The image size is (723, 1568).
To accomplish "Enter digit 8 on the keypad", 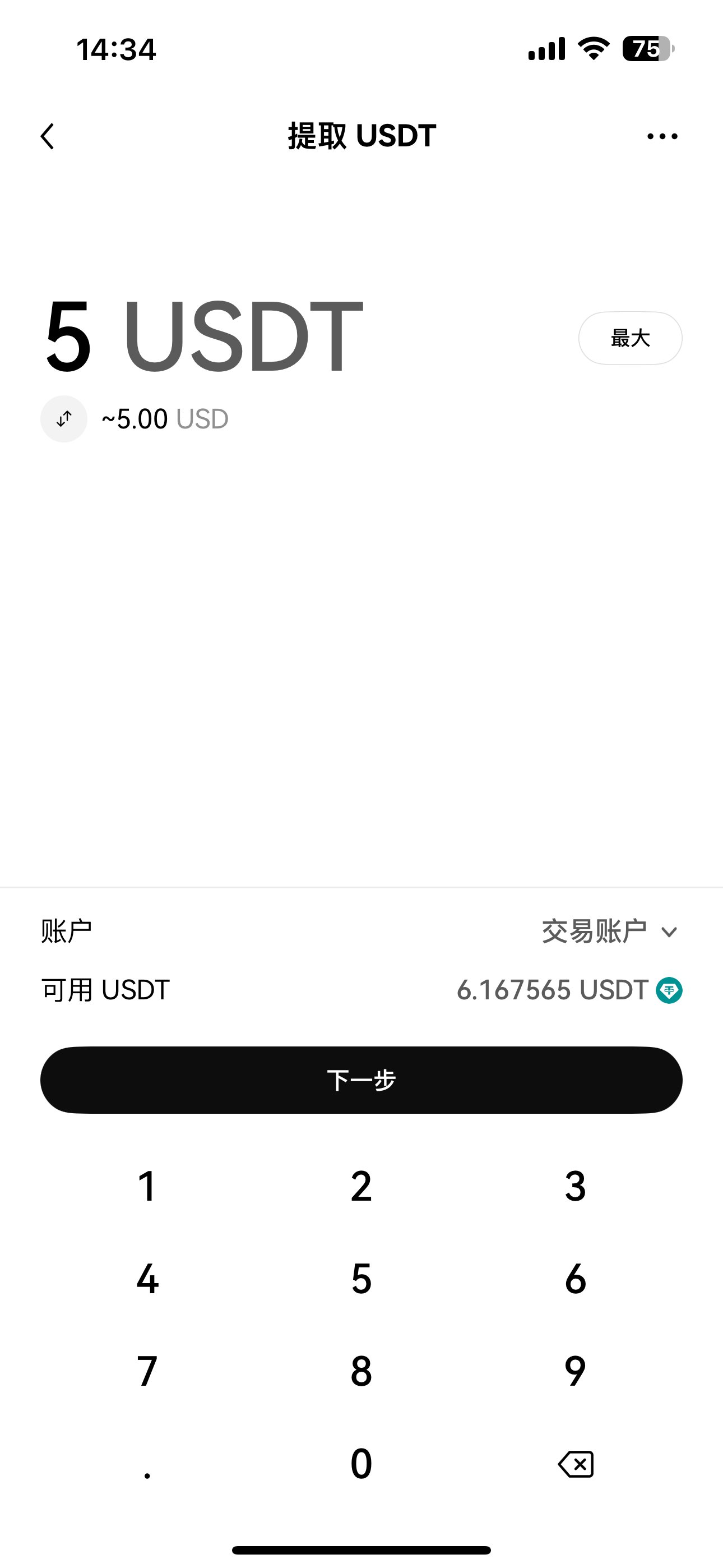I will pos(361,1371).
